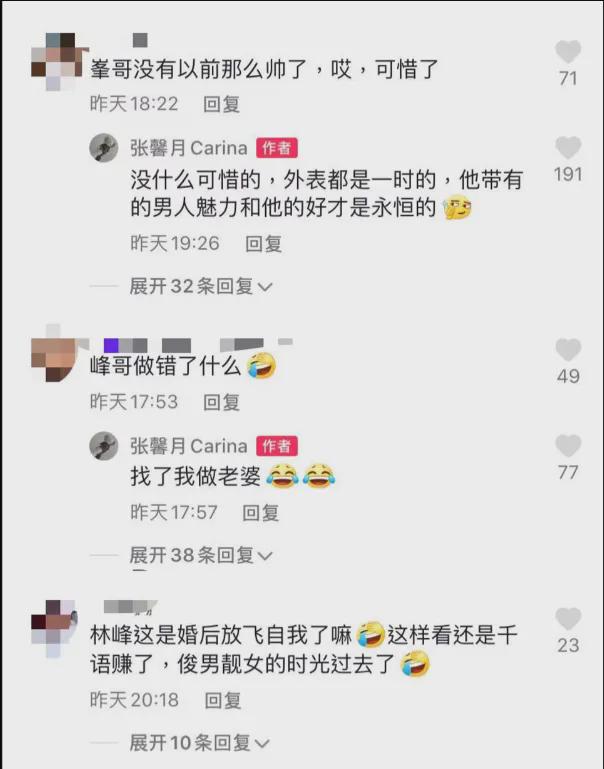This screenshot has width=604, height=769.
Task: Open 张馨月 Carina's avatar beside 找了我做老婆 reply
Action: (x=104, y=446)
